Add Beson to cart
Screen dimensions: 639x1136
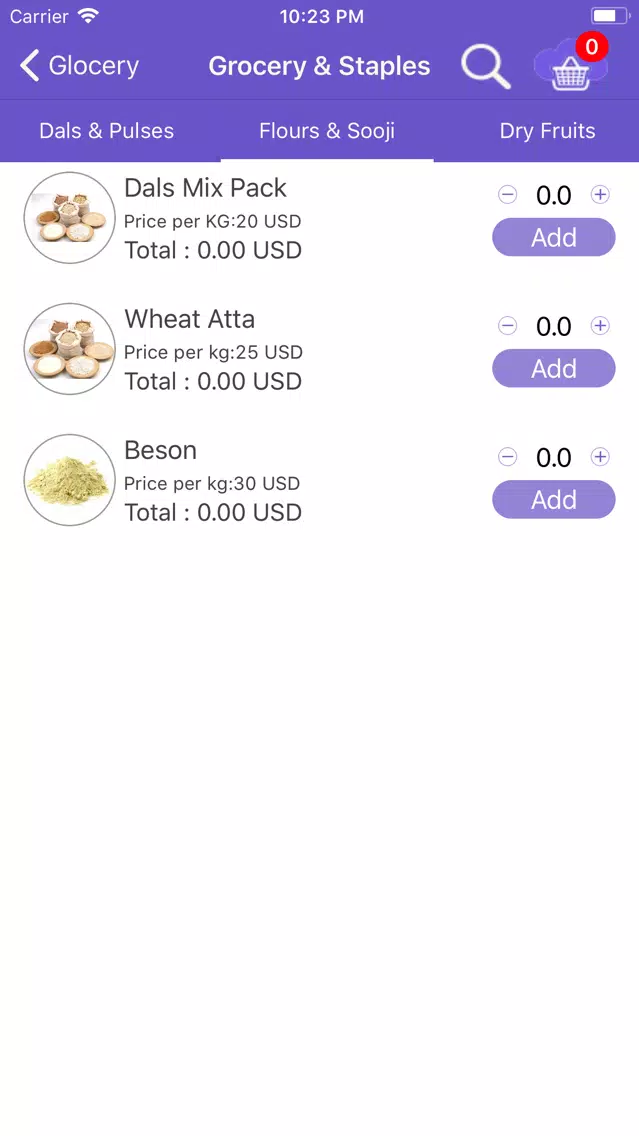554,499
